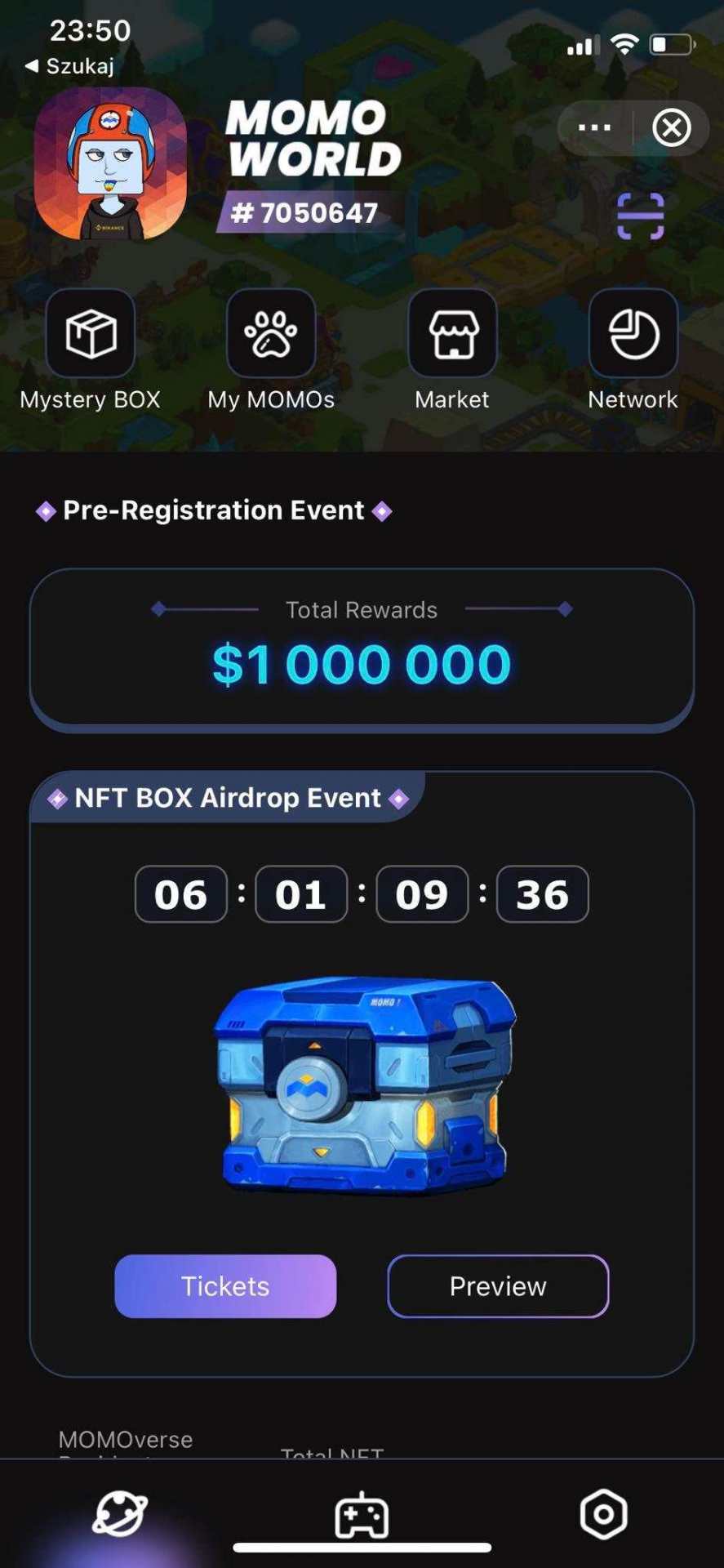Preview the NFT box contents
This screenshot has width=724, height=1568.
pos(498,1286)
